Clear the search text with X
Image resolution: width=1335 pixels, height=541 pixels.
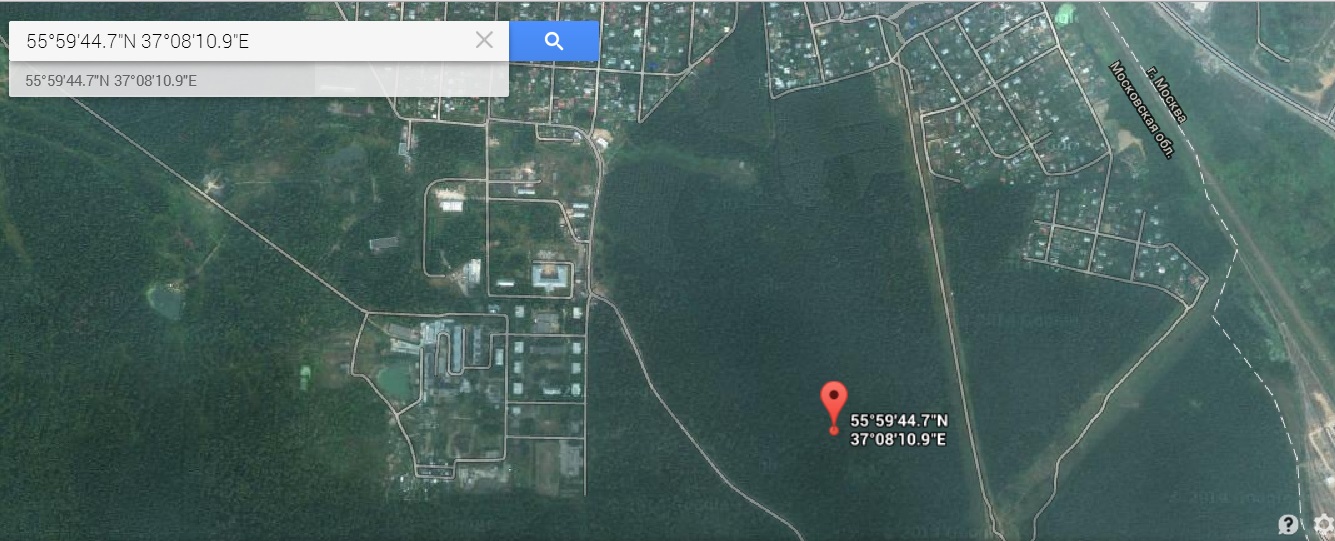pos(484,41)
